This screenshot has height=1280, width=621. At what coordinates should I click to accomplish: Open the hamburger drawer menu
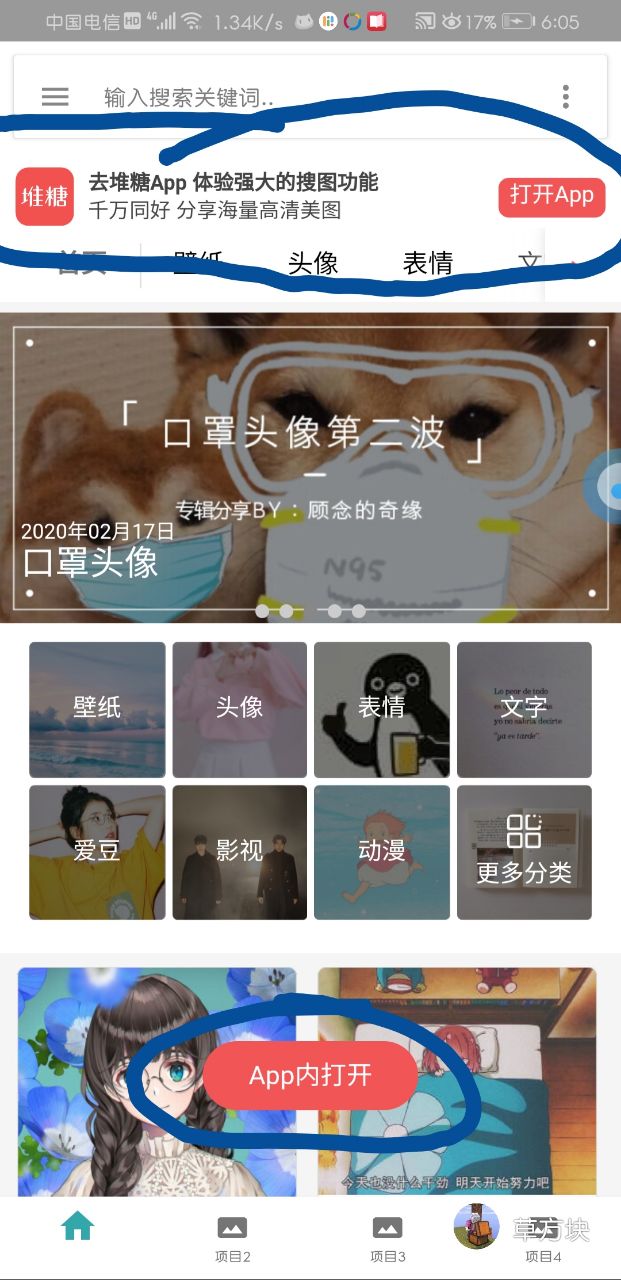tap(55, 97)
